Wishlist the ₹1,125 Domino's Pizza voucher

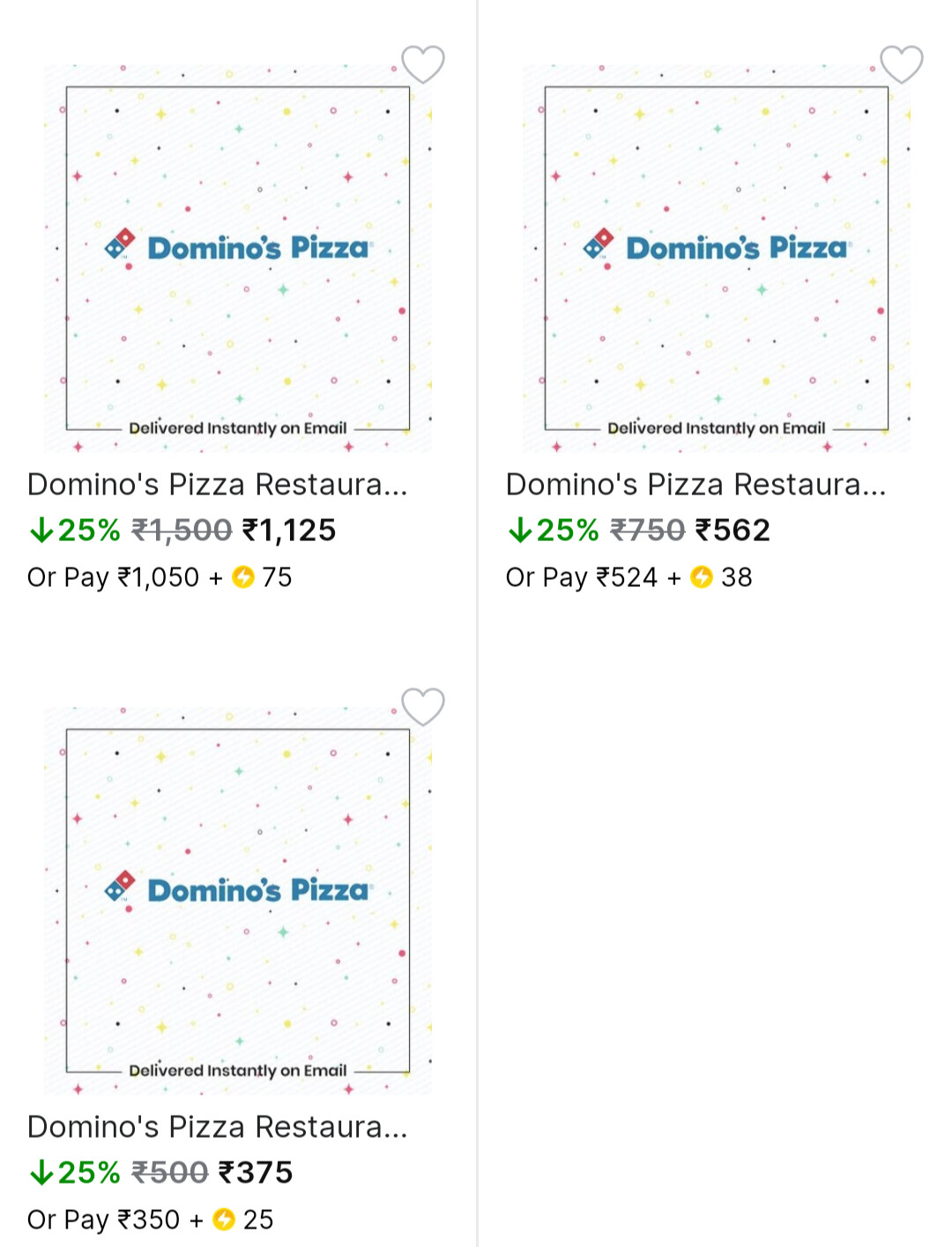coord(423,64)
